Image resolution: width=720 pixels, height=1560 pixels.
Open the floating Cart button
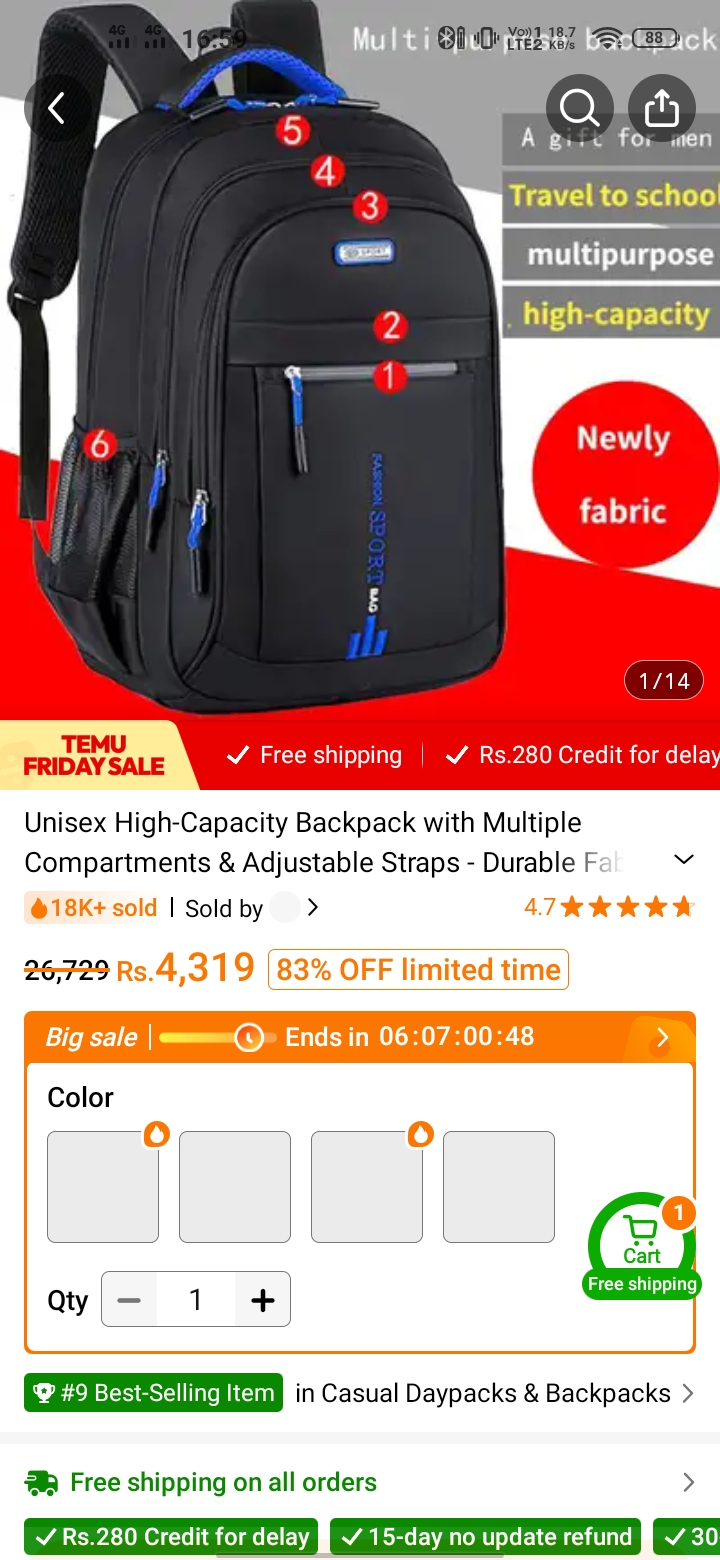tap(642, 1246)
